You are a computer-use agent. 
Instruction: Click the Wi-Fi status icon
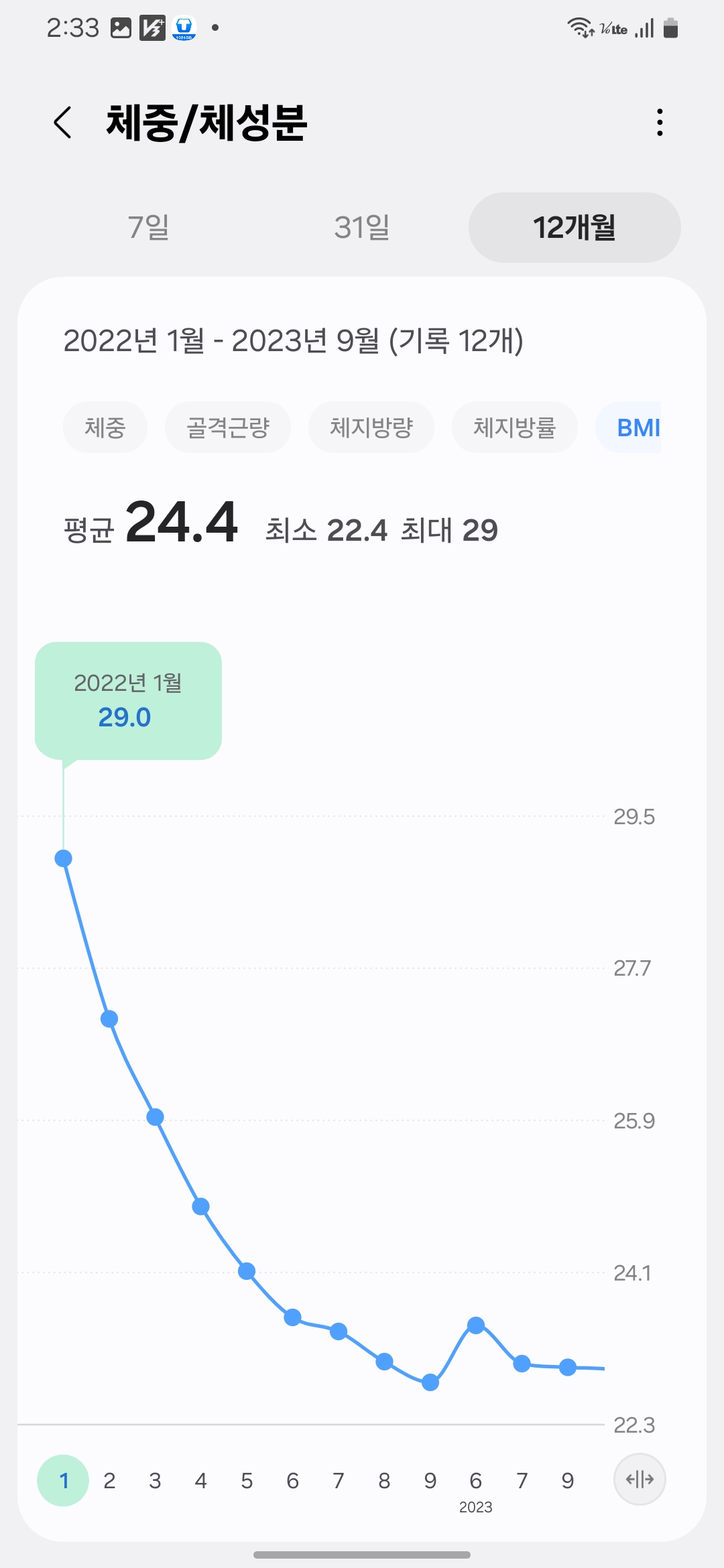(581, 27)
